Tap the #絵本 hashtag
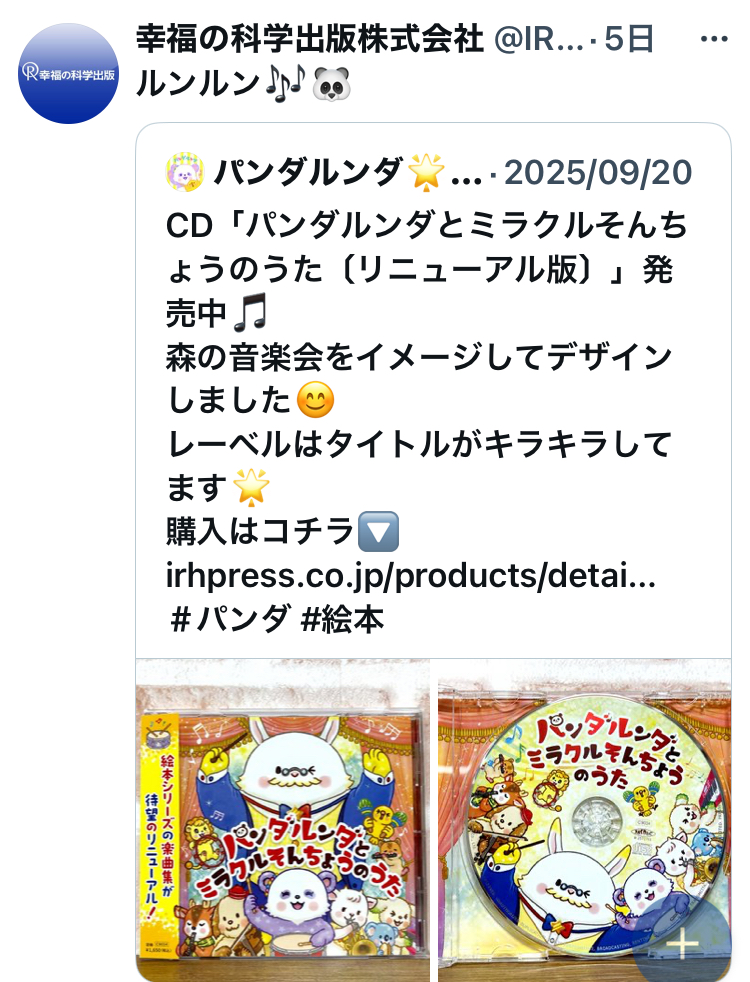 (x=342, y=620)
